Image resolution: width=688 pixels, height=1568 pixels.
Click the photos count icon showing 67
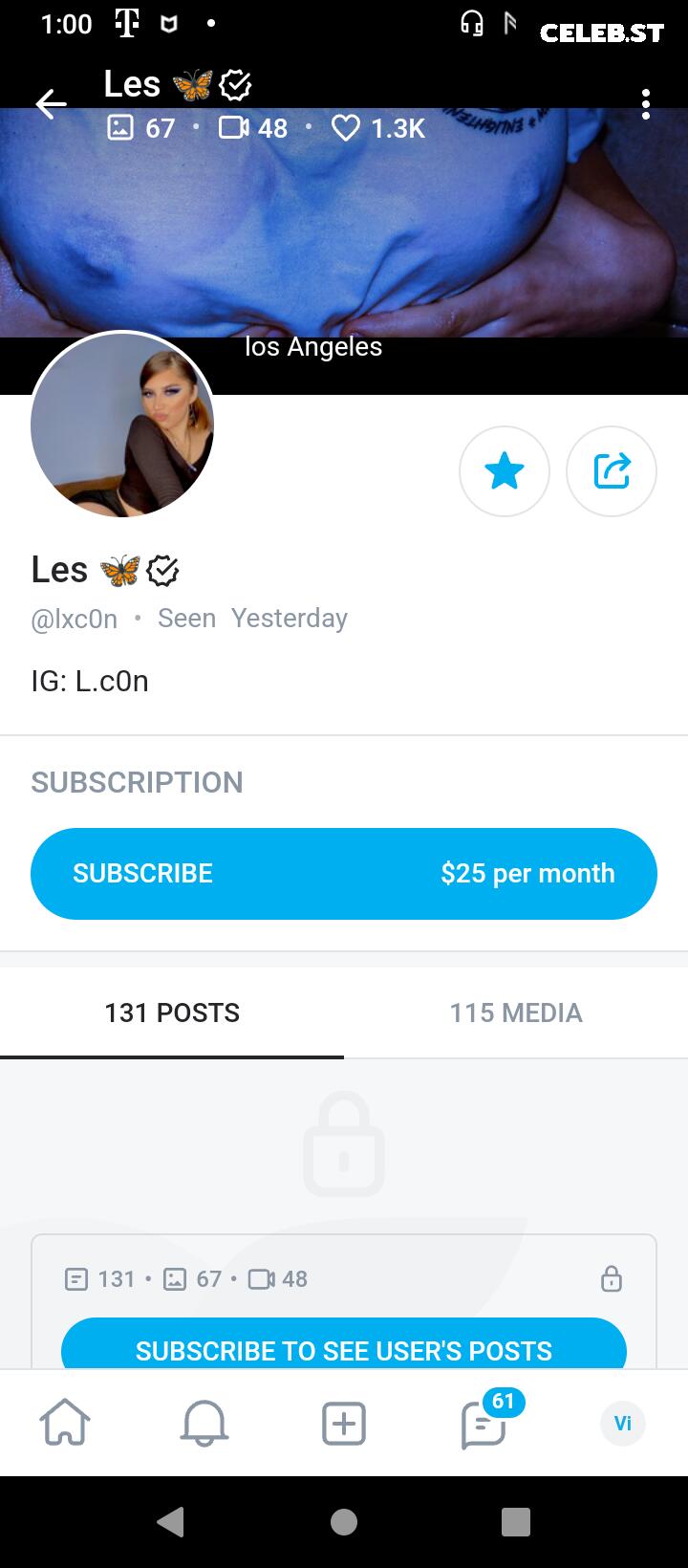120,127
